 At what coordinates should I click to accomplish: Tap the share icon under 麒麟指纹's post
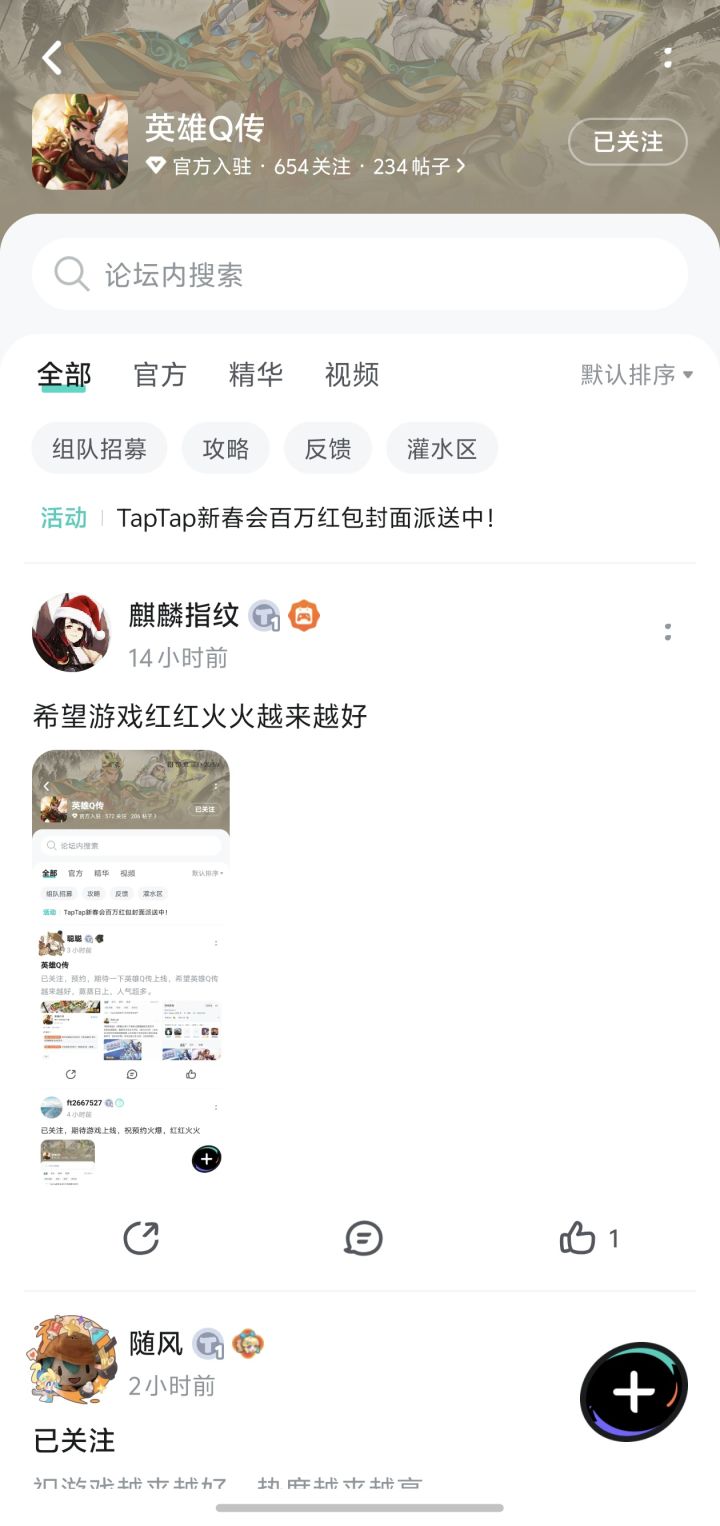[143, 1238]
